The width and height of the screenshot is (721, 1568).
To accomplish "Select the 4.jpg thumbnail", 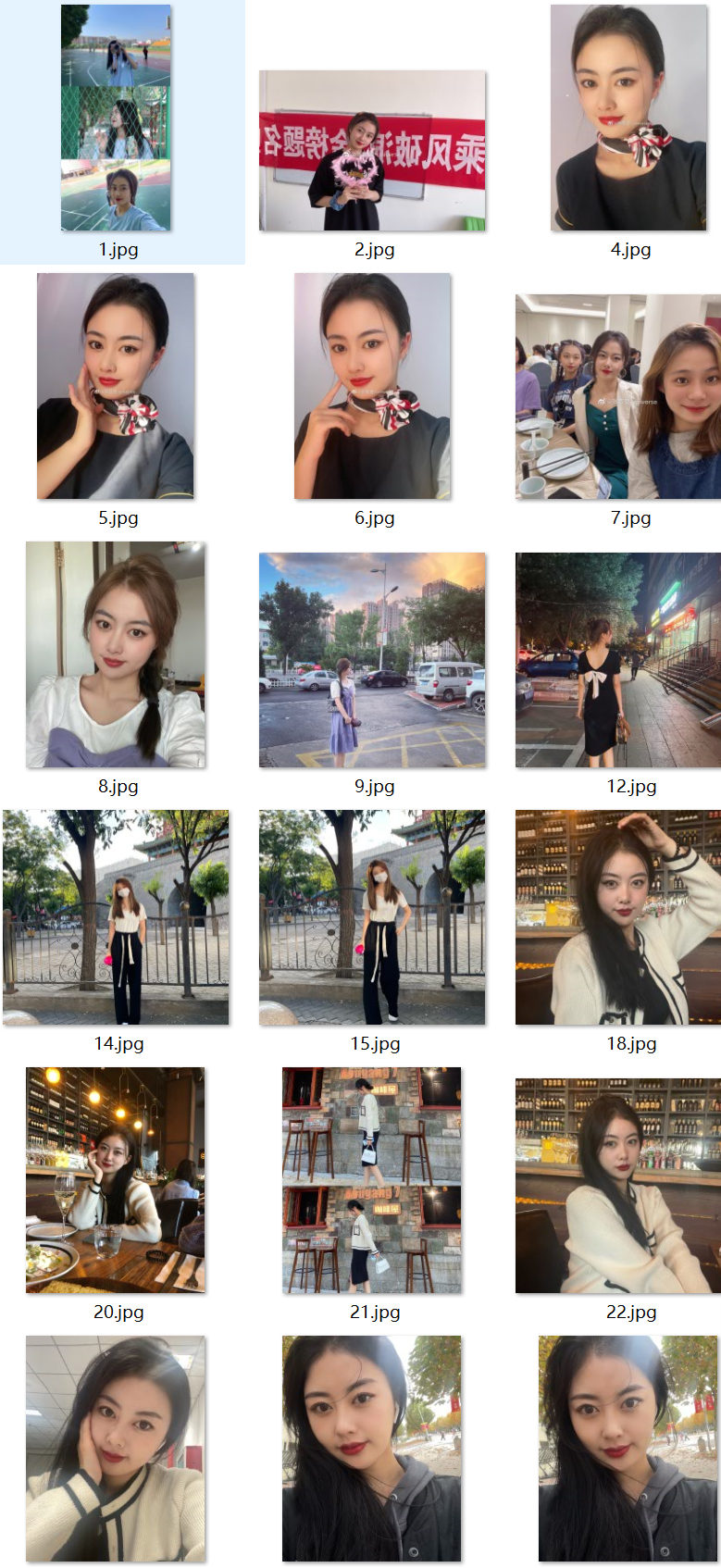I will (x=628, y=118).
